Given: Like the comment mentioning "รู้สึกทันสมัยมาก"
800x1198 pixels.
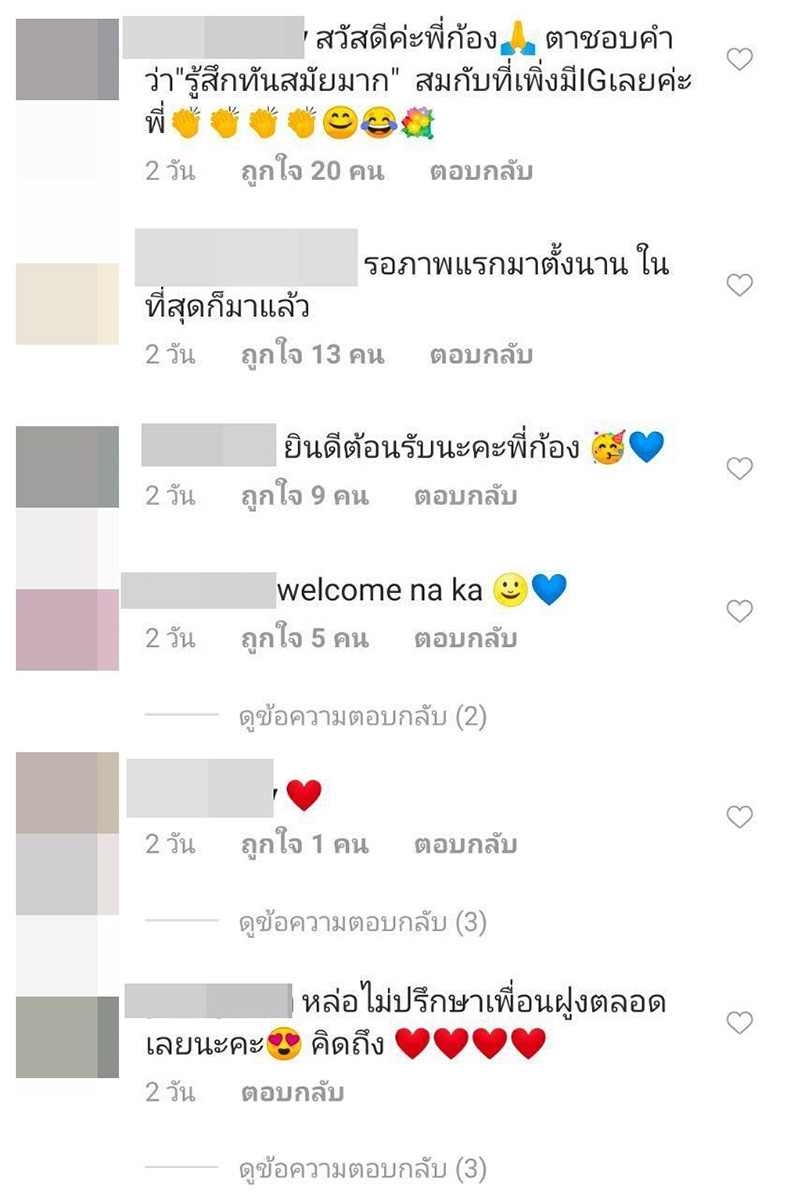Looking at the screenshot, I should [x=739, y=60].
